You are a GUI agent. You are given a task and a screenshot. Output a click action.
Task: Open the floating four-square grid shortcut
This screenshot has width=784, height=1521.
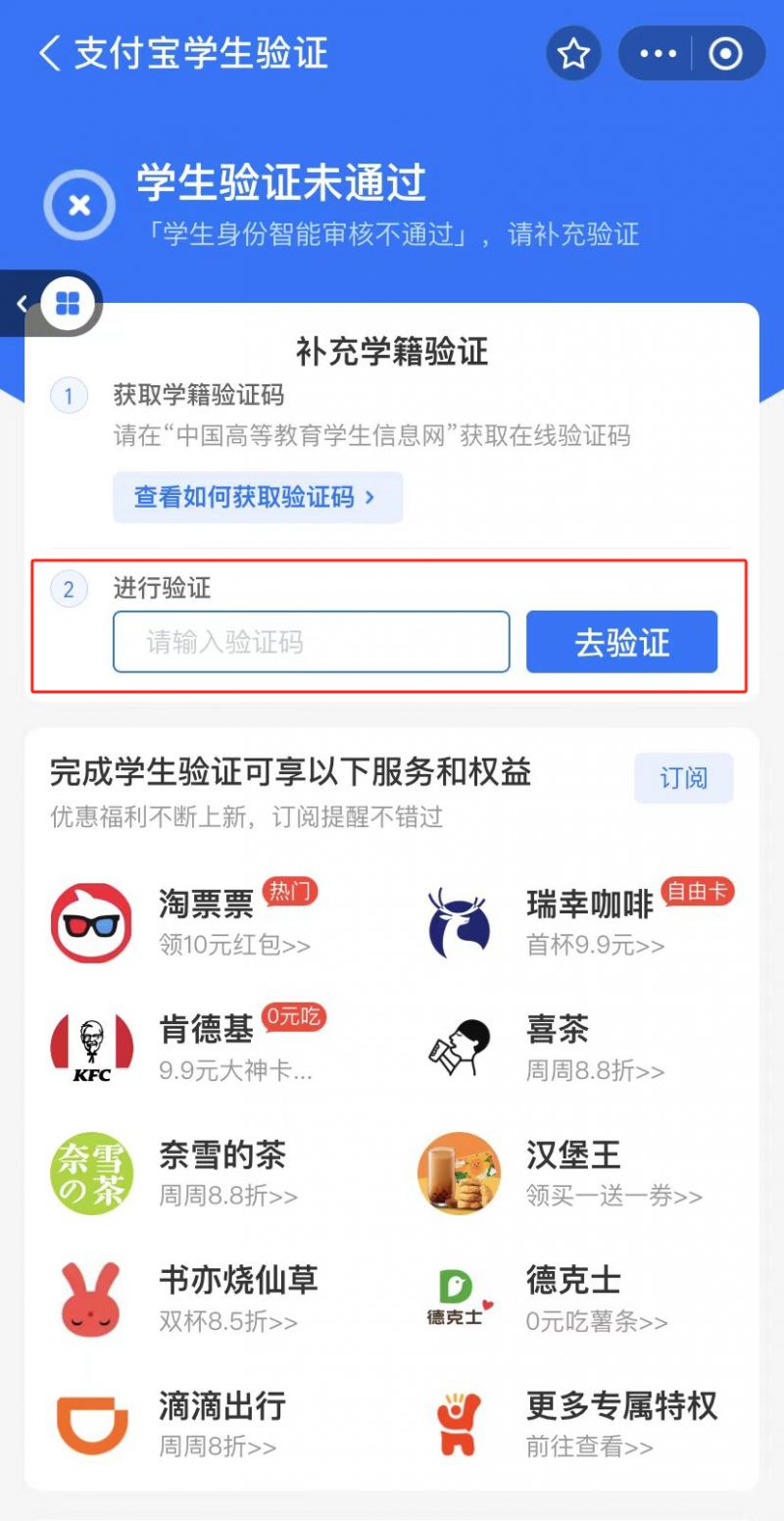[x=68, y=304]
